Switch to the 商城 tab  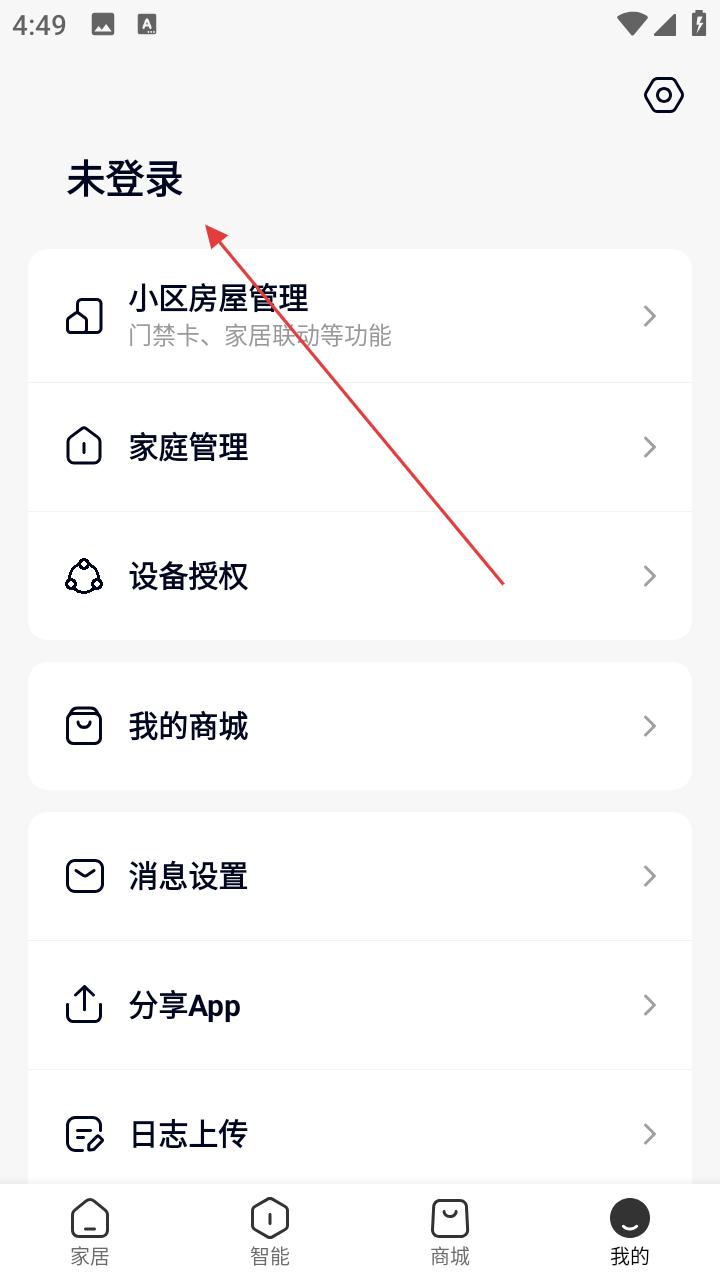450,1232
